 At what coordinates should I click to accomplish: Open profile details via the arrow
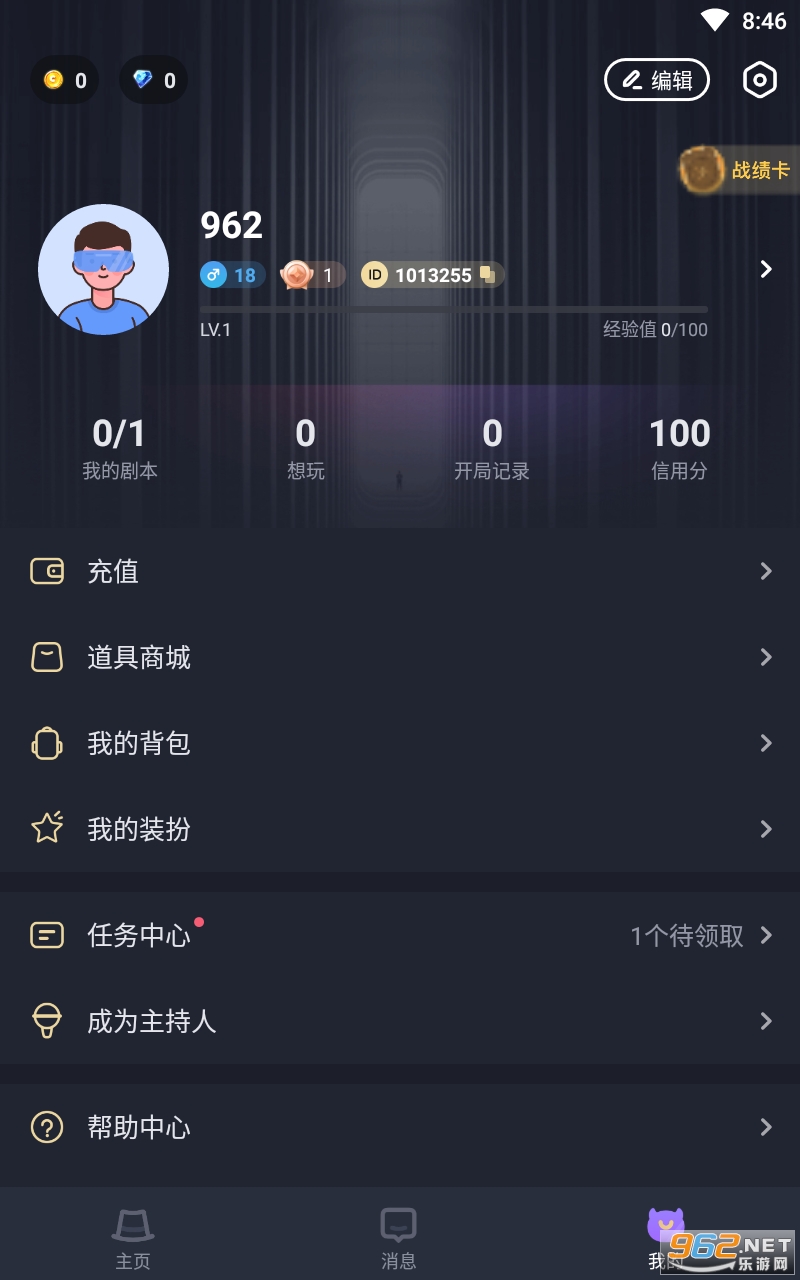(x=766, y=269)
